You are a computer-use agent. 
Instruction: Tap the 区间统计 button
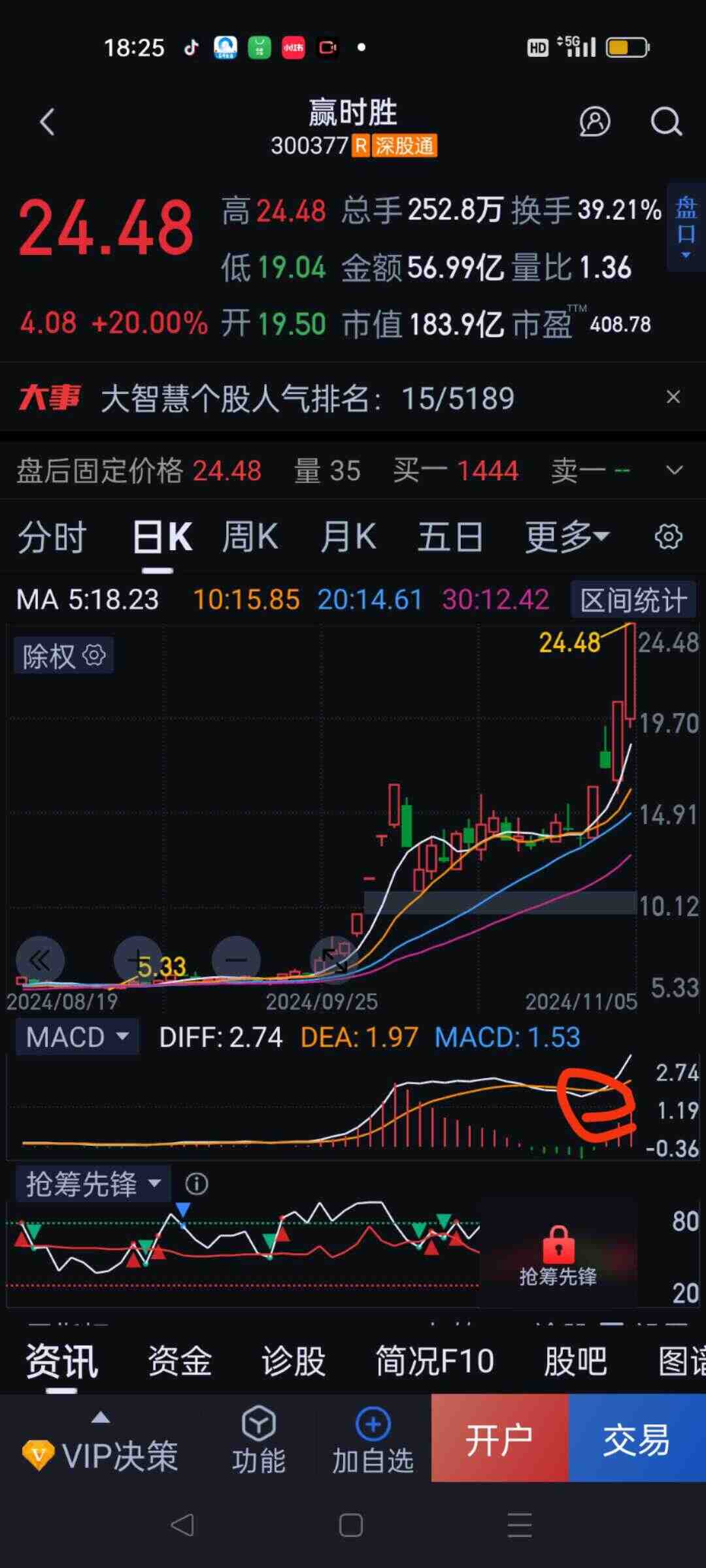point(633,600)
